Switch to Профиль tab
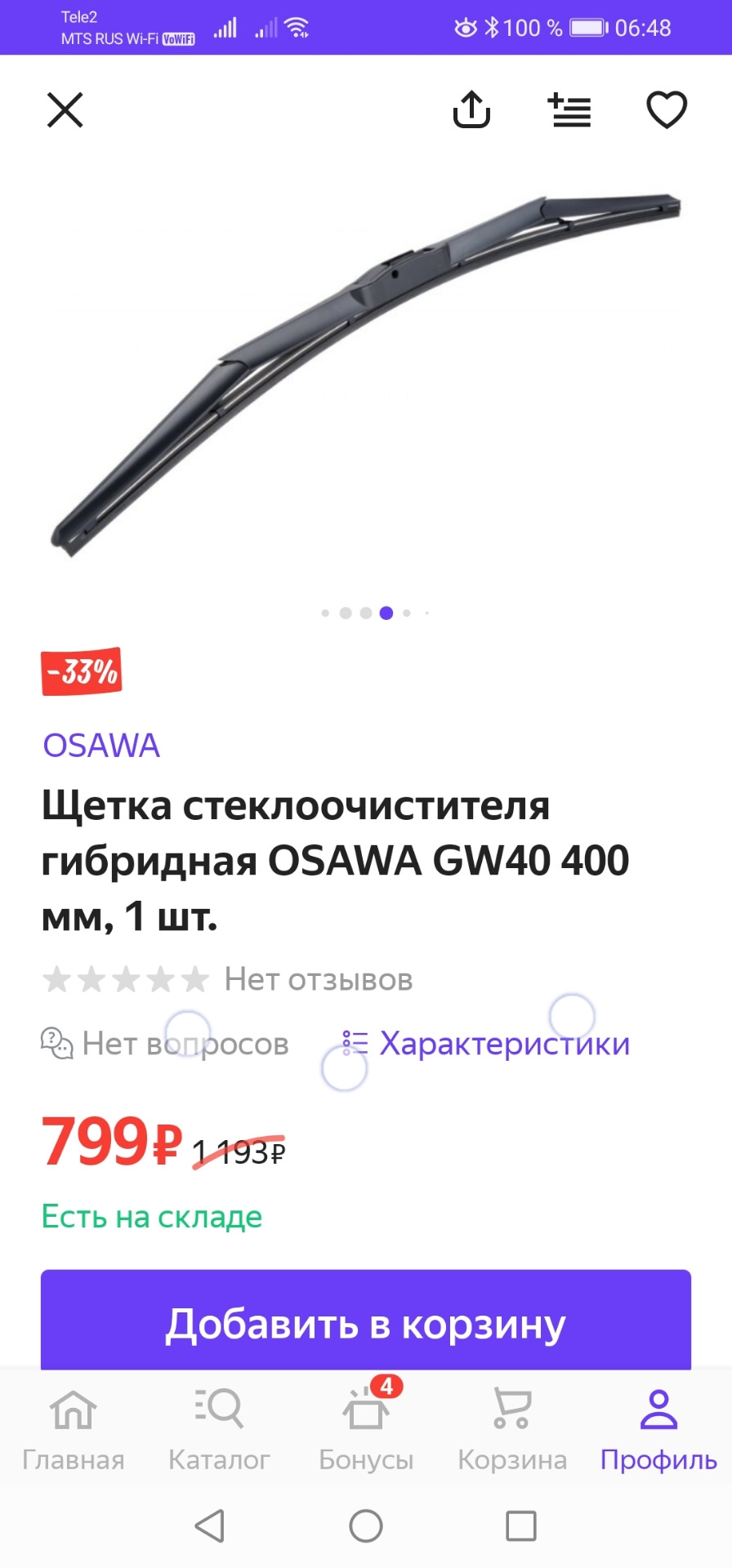Screen dimensions: 732x1568 pyautogui.click(x=658, y=1431)
